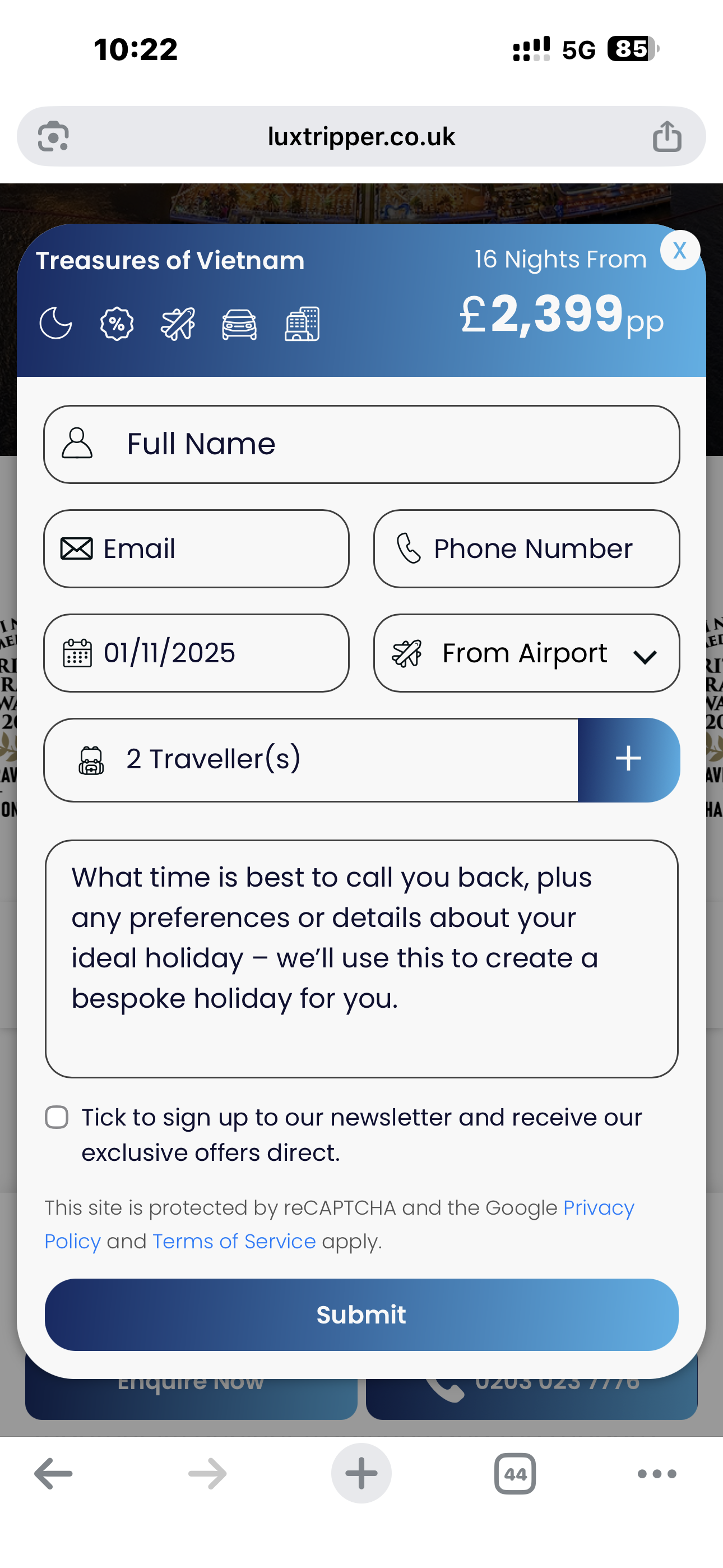723x1568 pixels.
Task: Open the departure date picker
Action: coord(197,653)
